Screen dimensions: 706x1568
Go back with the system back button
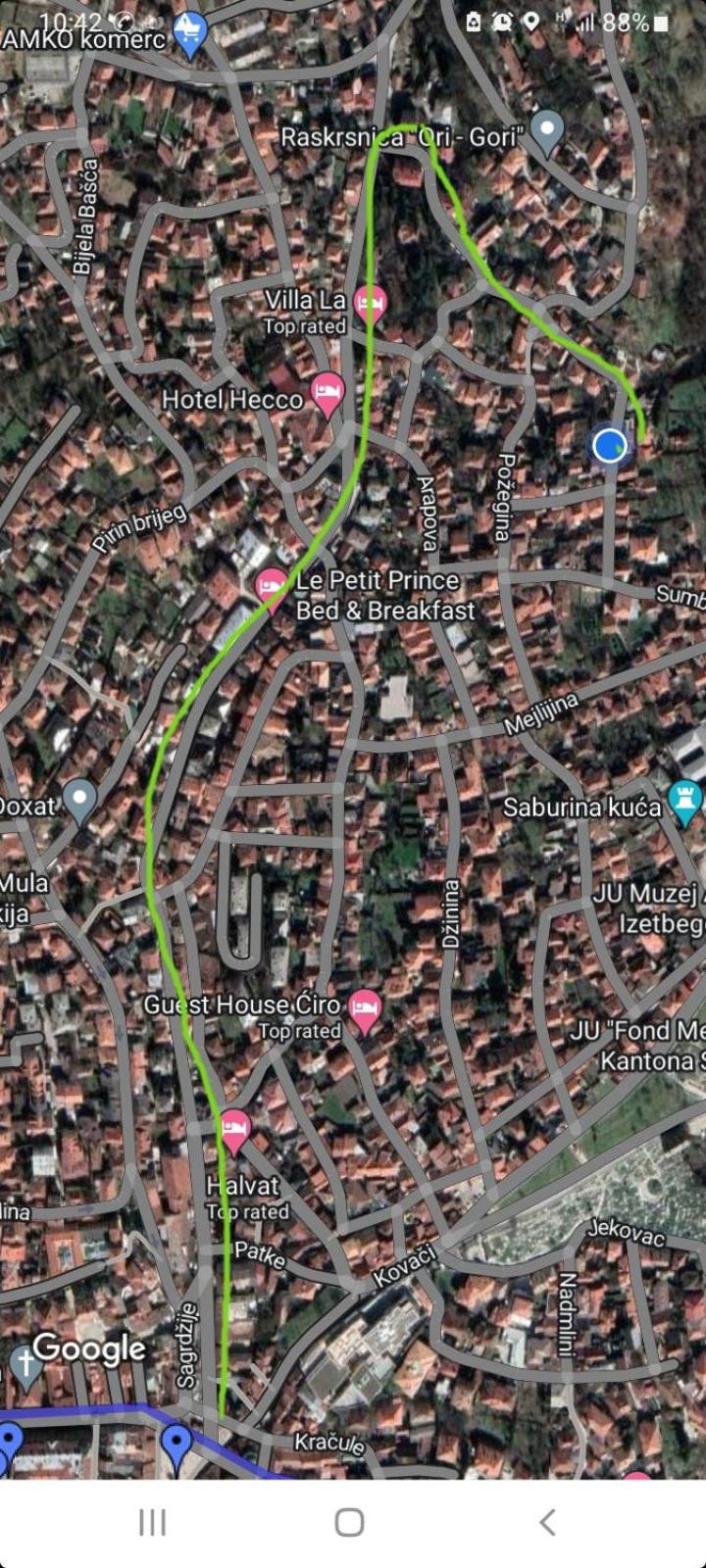click(x=548, y=1522)
